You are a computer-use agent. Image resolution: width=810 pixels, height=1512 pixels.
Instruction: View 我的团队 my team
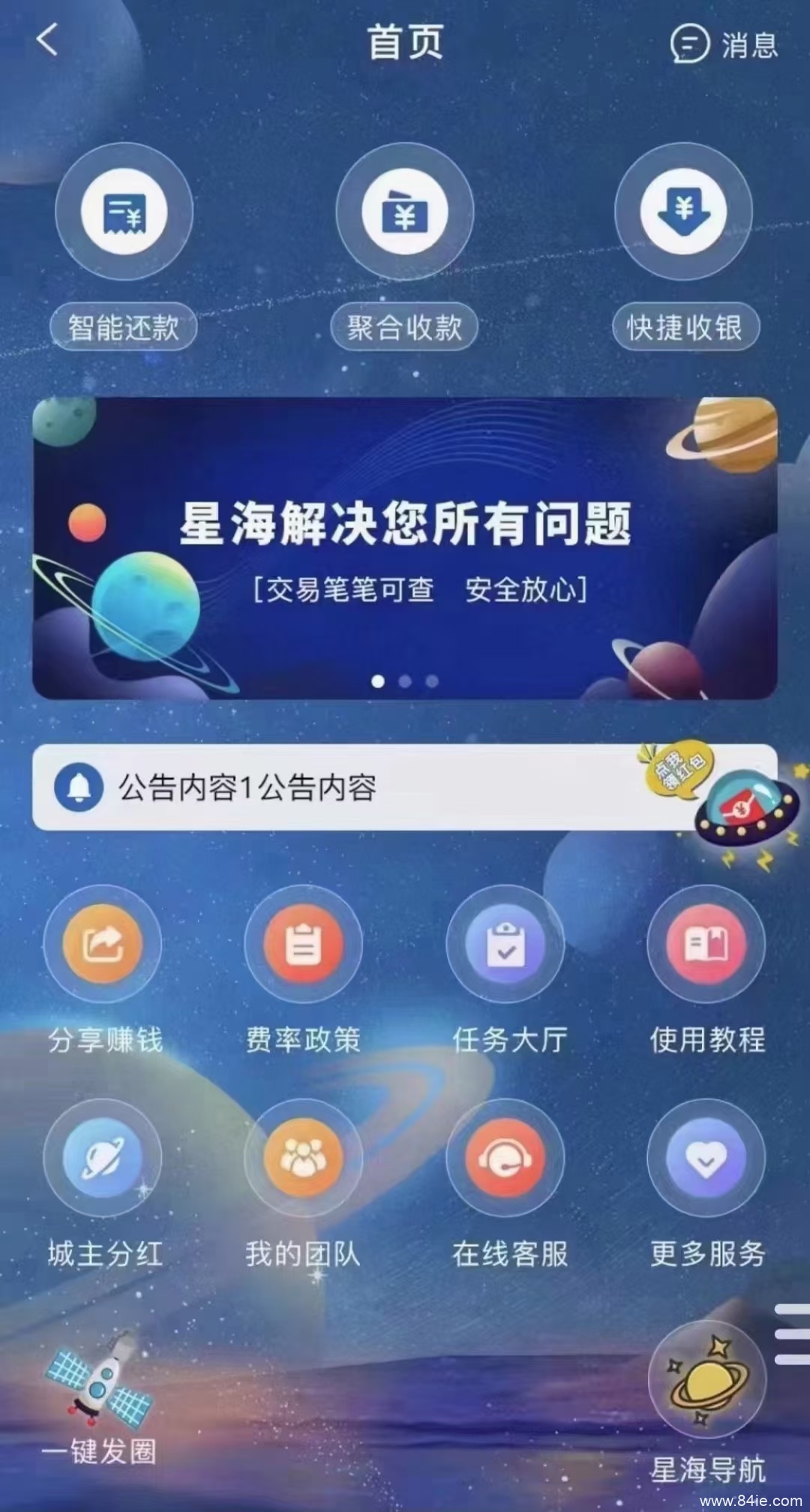point(303,1158)
